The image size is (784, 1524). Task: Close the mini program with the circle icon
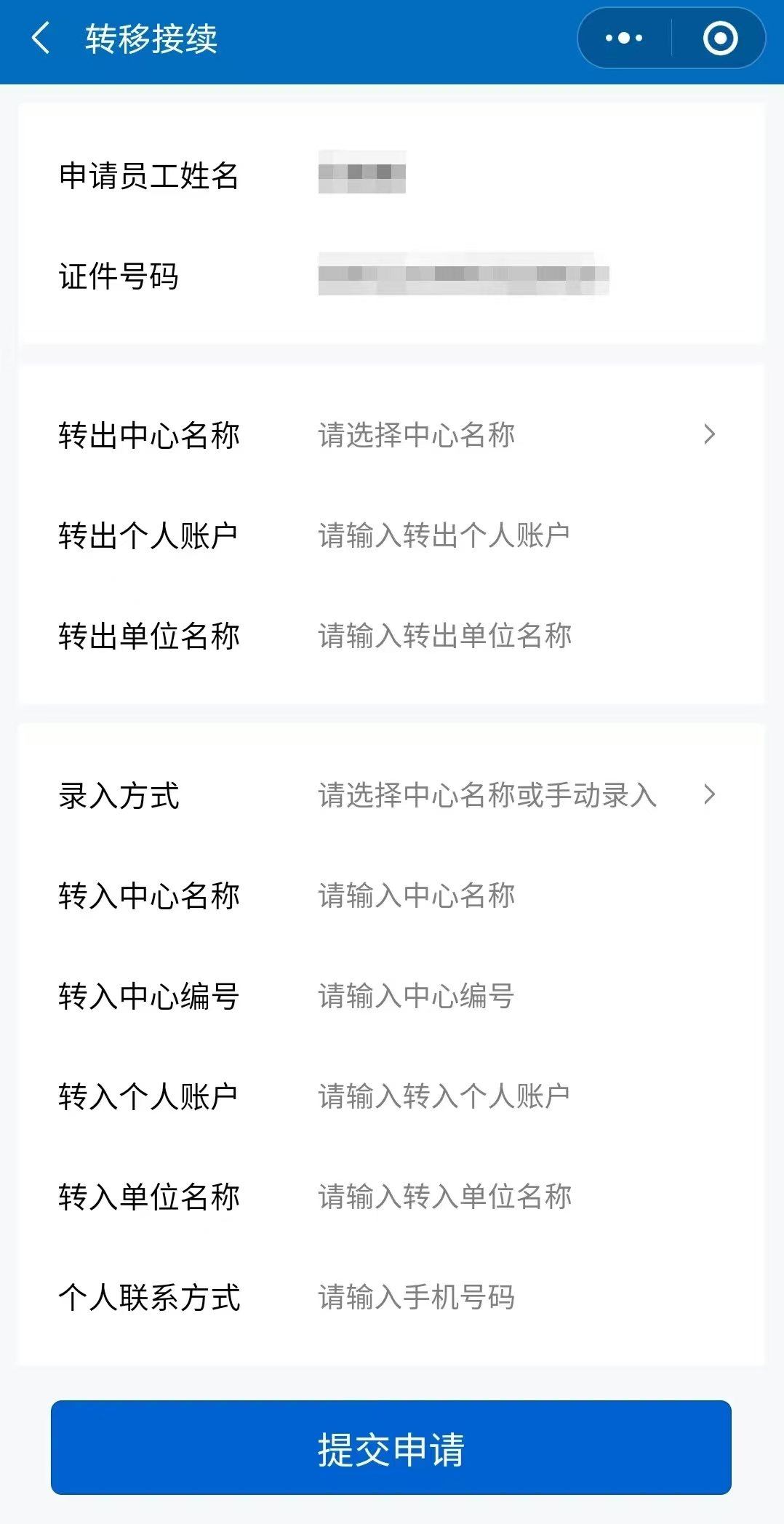720,38
